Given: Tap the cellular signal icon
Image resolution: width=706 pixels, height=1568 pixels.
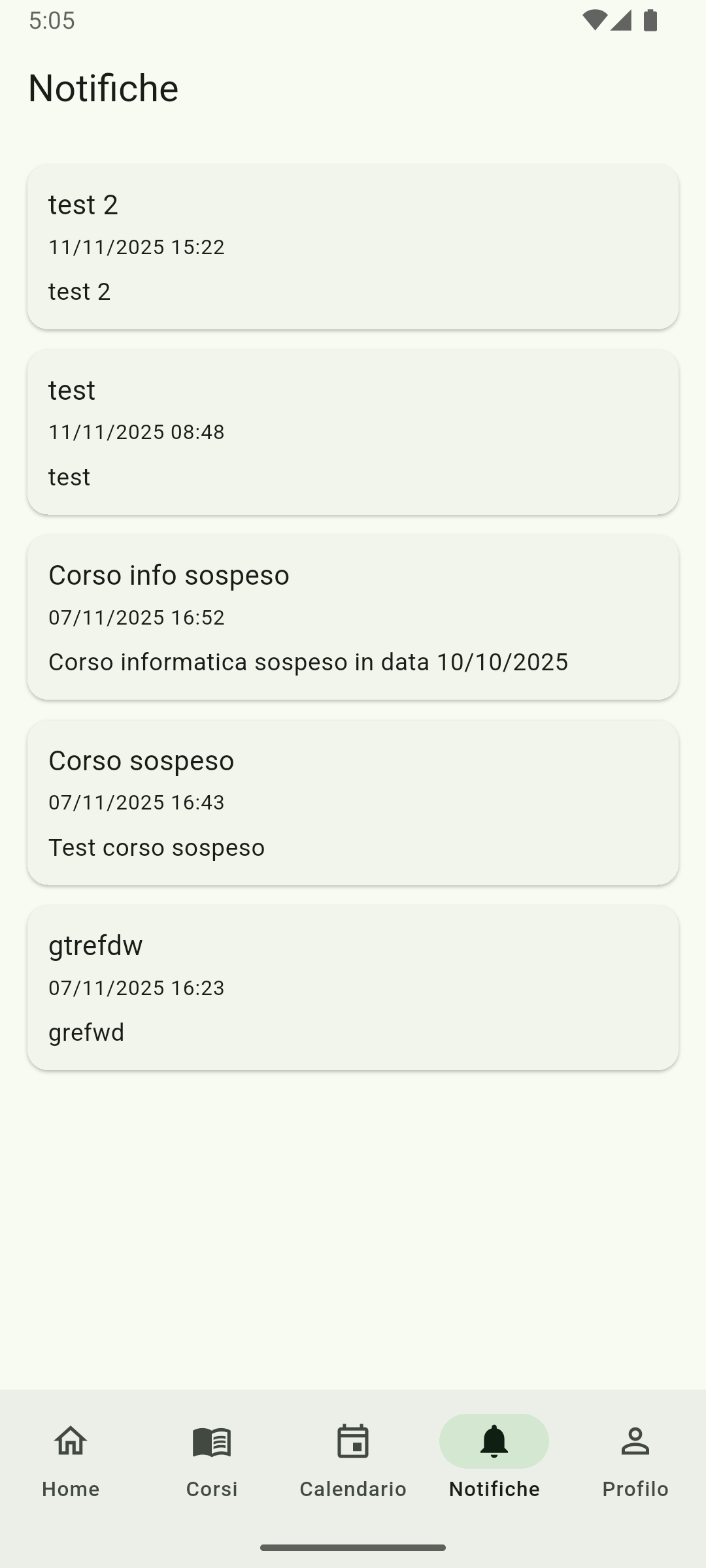Looking at the screenshot, I should pyautogui.click(x=621, y=20).
